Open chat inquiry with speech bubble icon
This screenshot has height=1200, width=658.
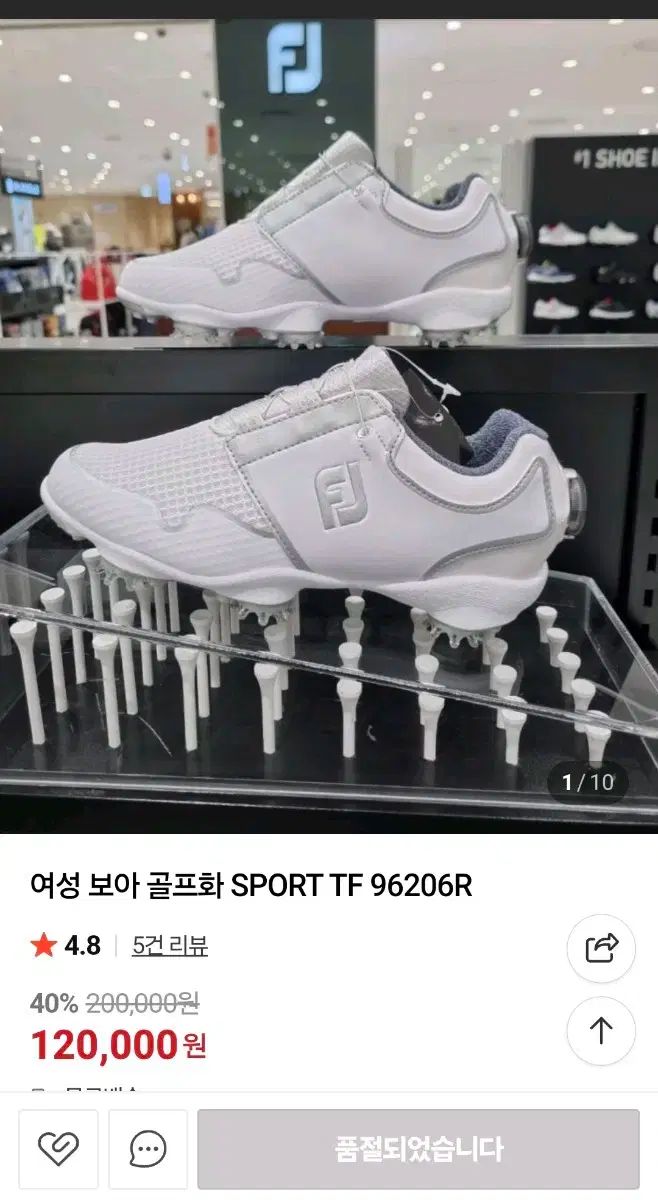pos(148,1149)
